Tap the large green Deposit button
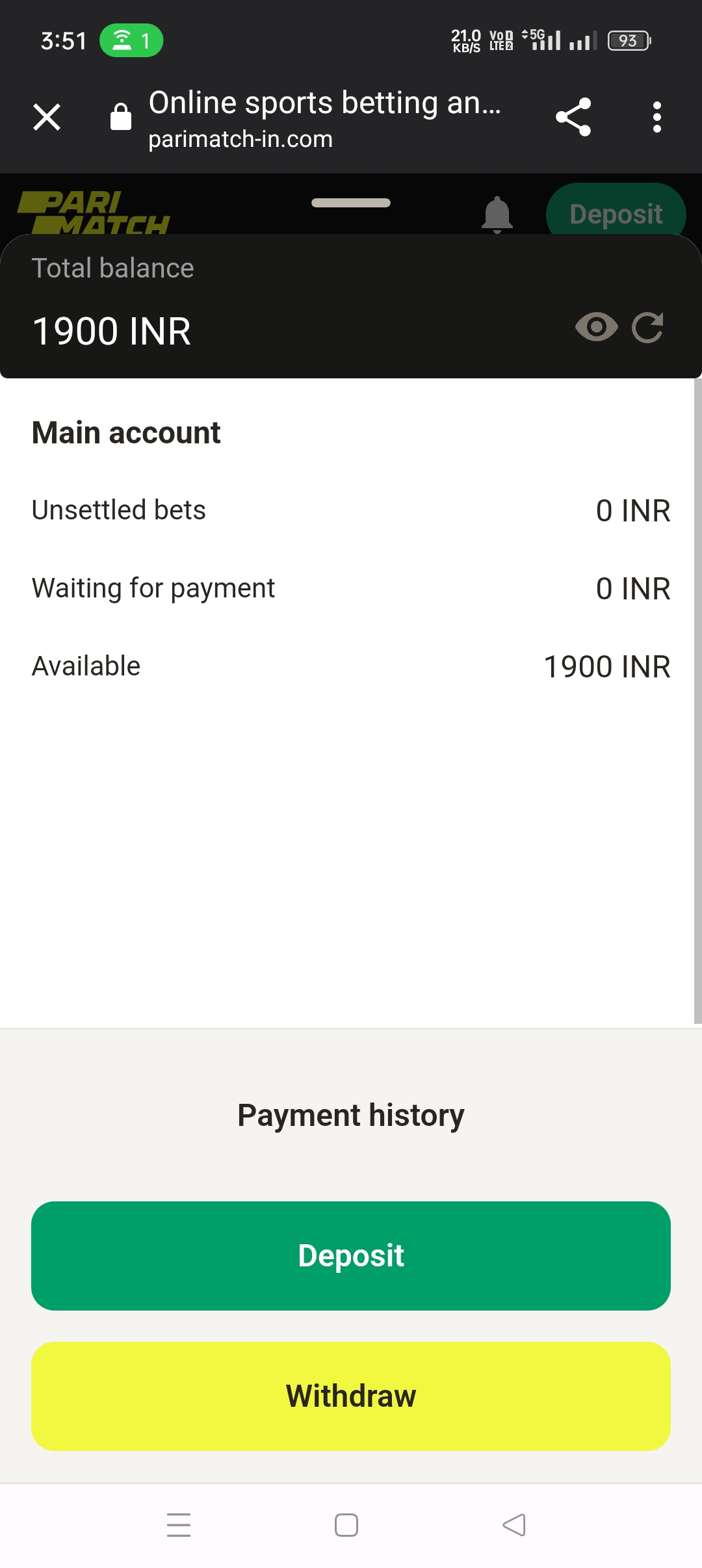This screenshot has height=1568, width=702. pyautogui.click(x=351, y=1255)
